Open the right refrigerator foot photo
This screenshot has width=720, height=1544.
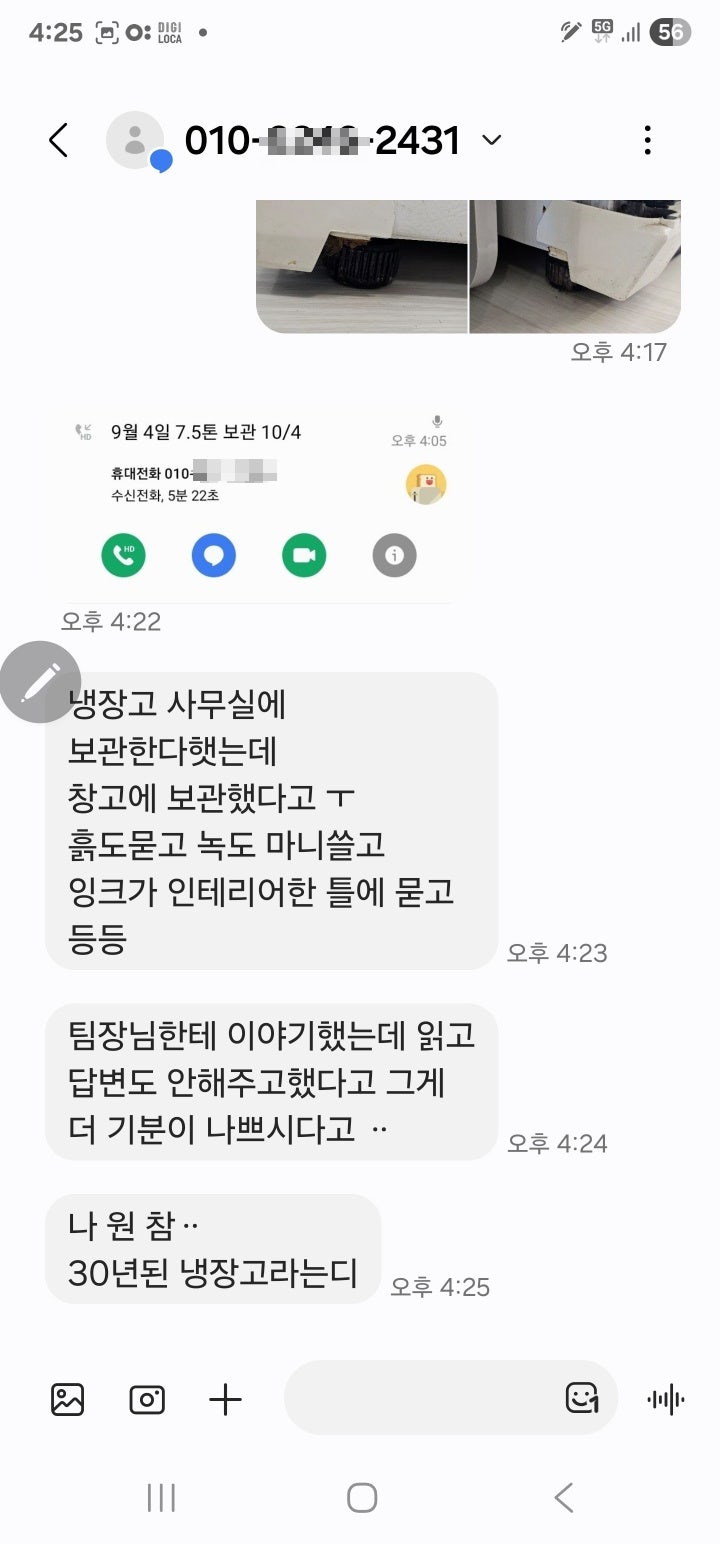pyautogui.click(x=576, y=266)
